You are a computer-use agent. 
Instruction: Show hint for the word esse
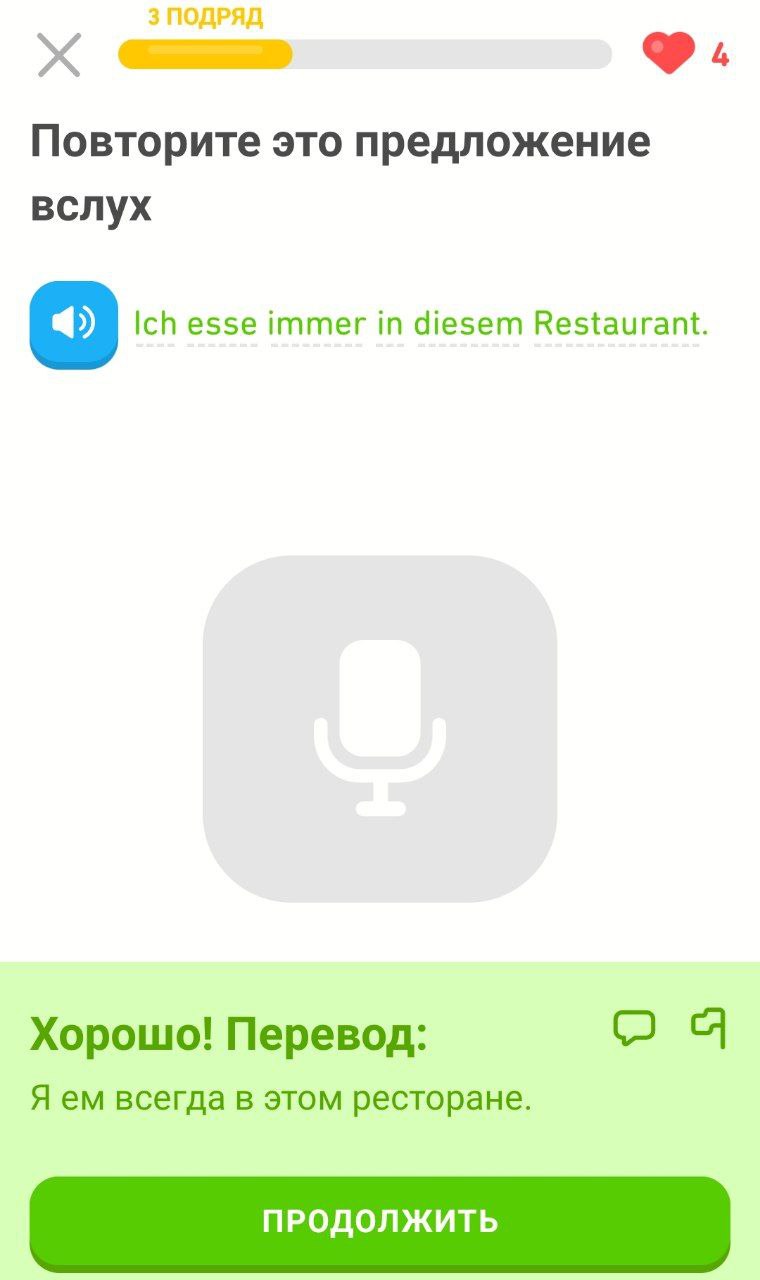222,324
